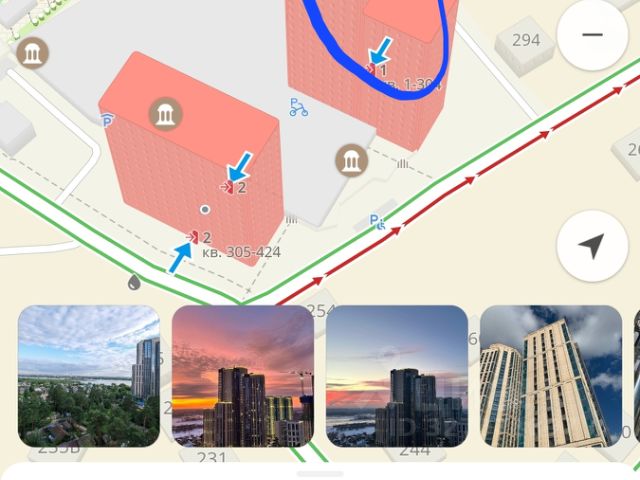Expand the bottom sheet handle

point(320,473)
